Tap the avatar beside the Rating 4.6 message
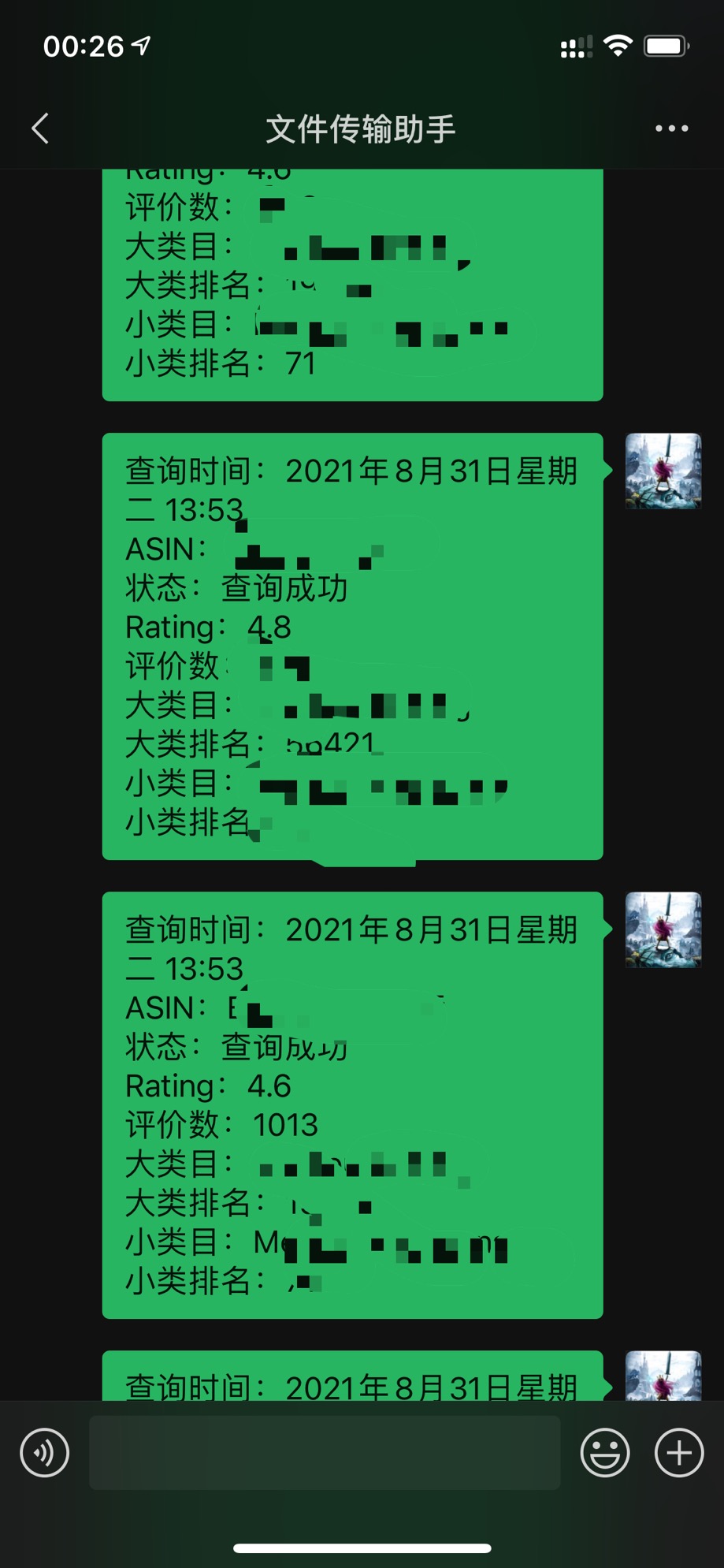724x1568 pixels. 663,929
